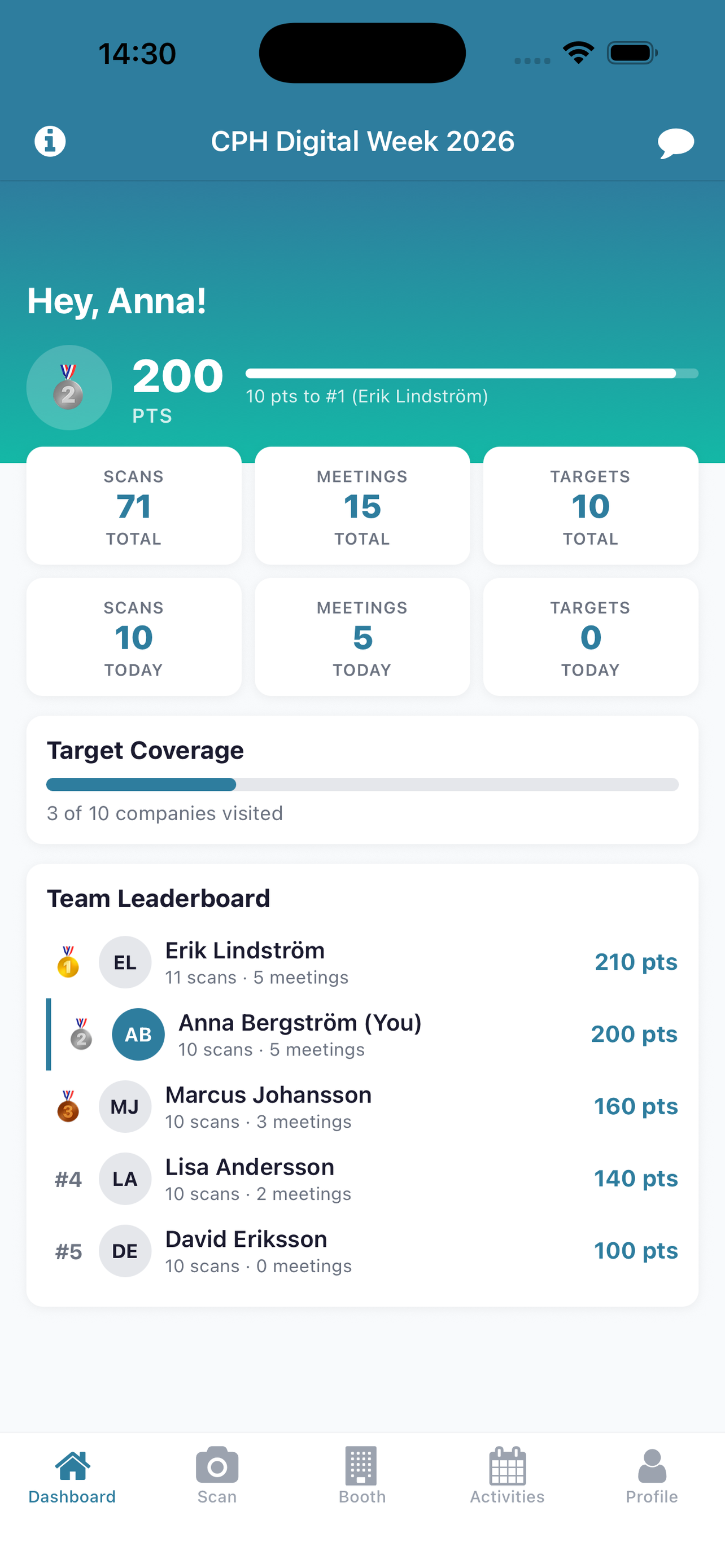
Task: Tap the Target Coverage progress bar
Action: tap(362, 785)
